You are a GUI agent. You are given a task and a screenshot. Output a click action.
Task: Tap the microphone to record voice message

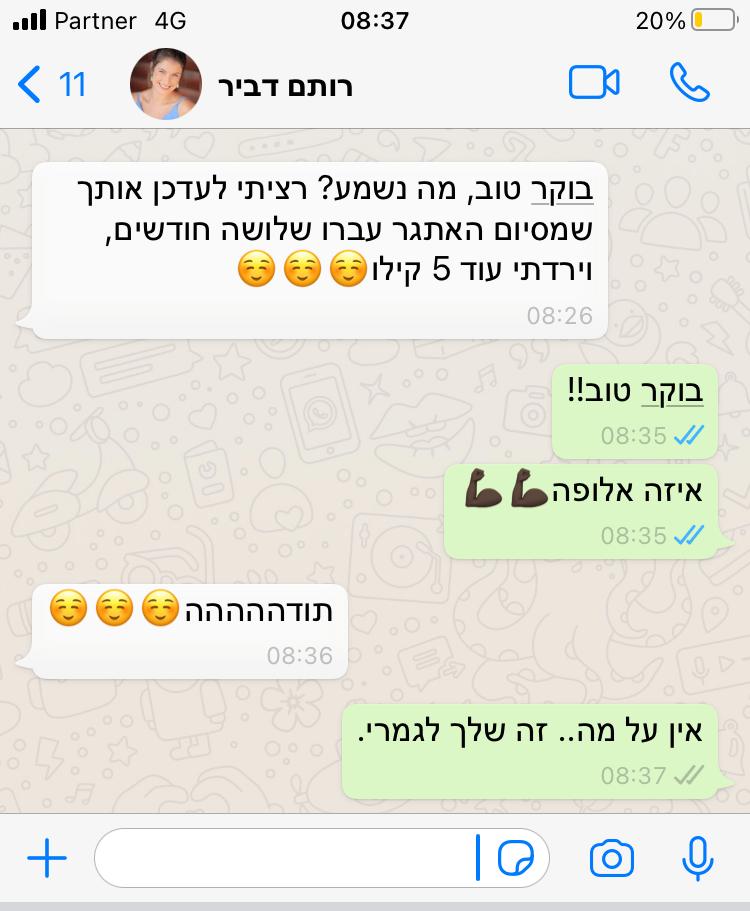696,858
